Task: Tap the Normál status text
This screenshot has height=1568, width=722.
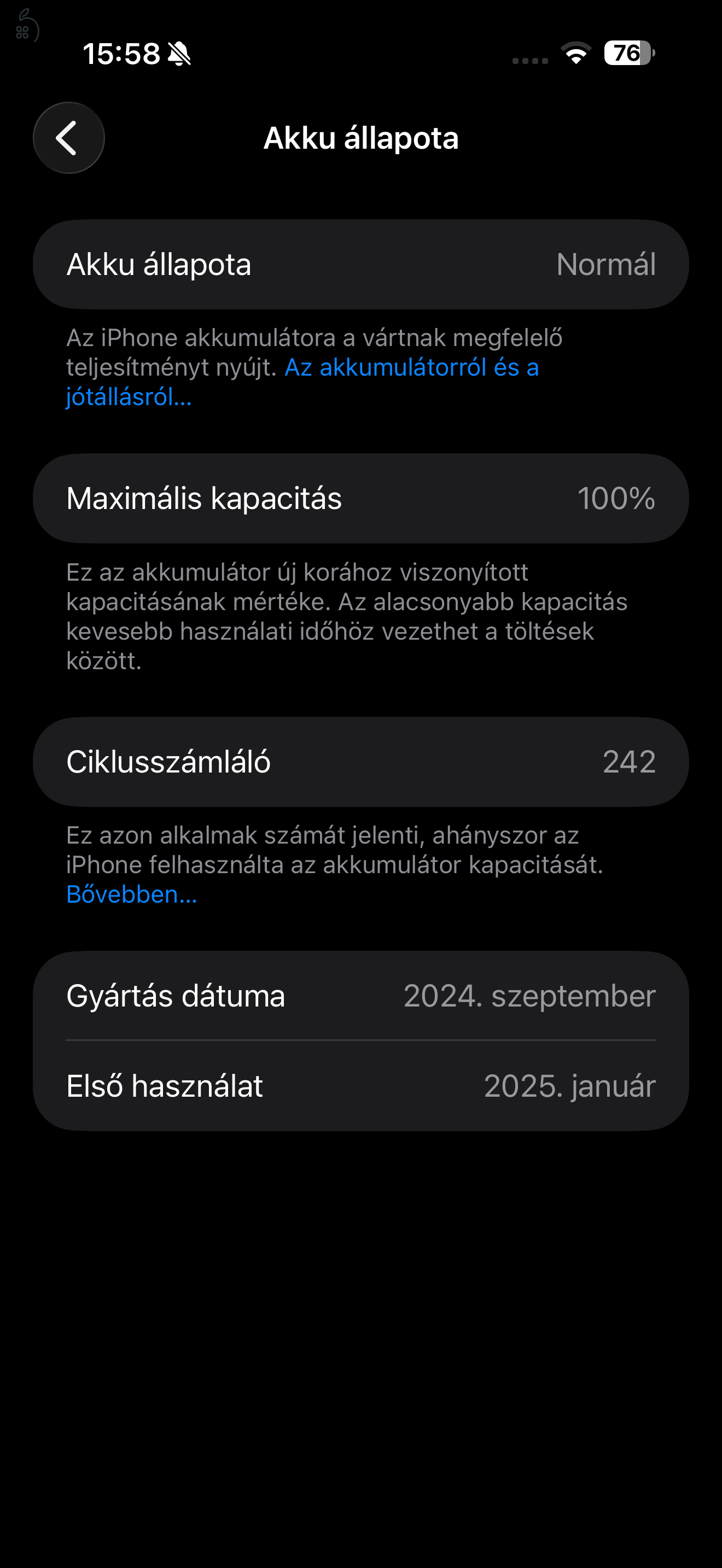Action: click(x=607, y=264)
